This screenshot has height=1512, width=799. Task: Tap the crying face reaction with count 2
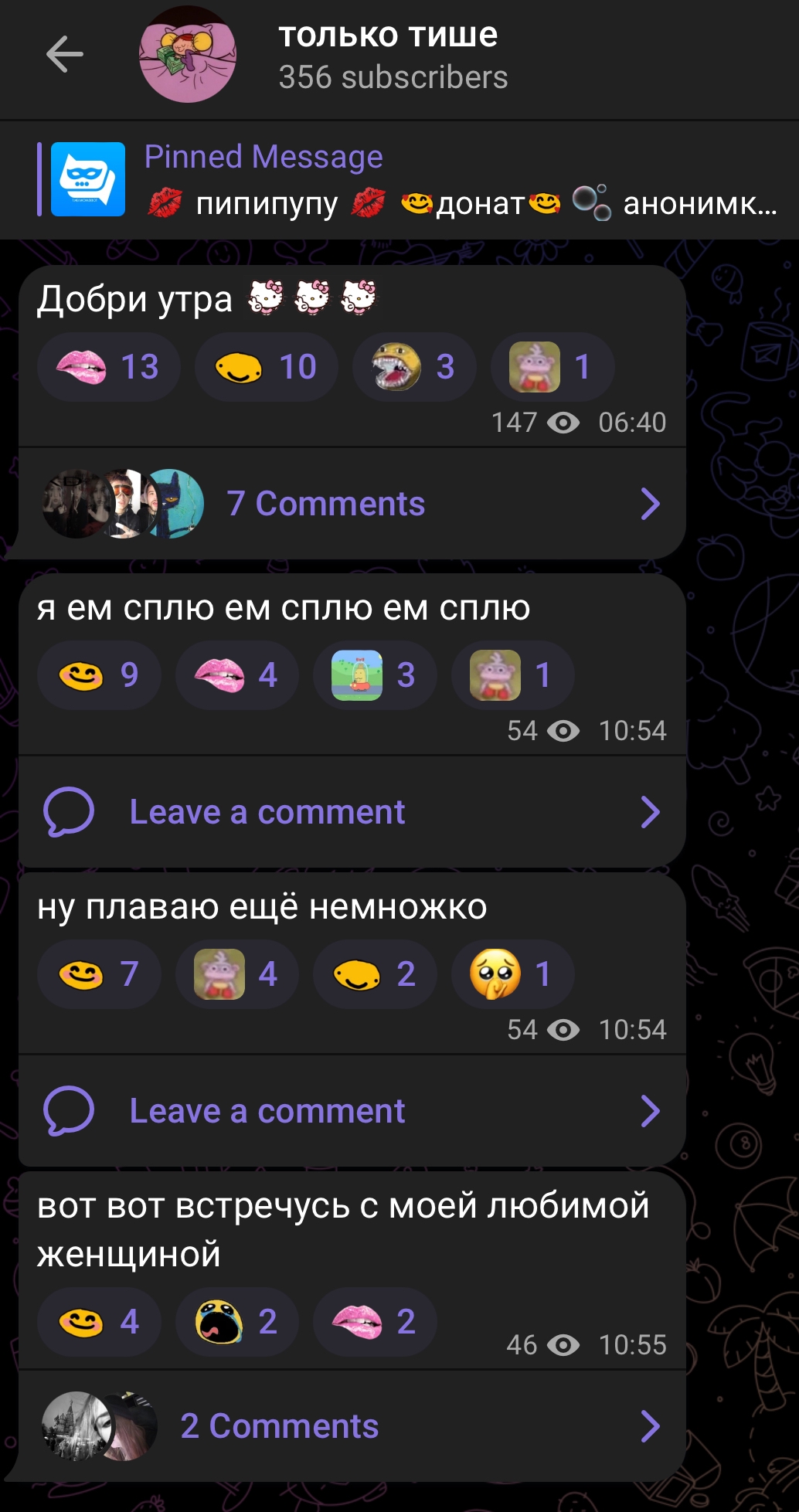tap(236, 1322)
